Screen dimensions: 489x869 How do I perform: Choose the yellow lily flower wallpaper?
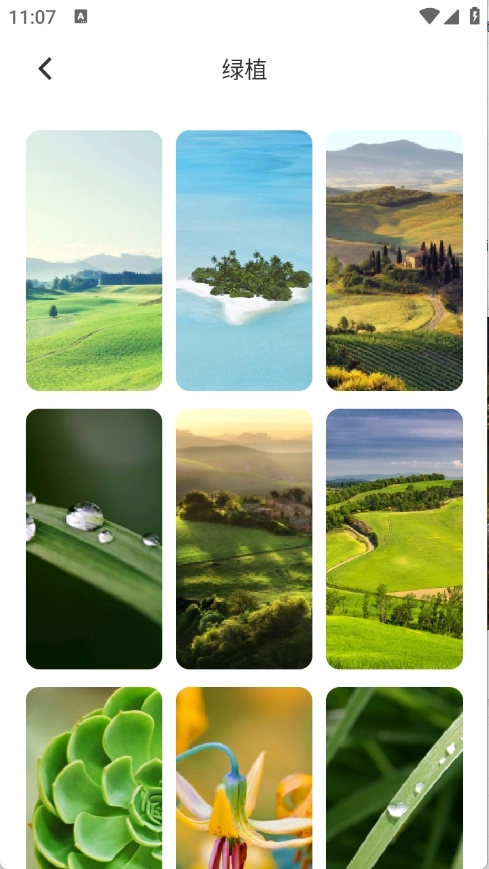tap(244, 778)
